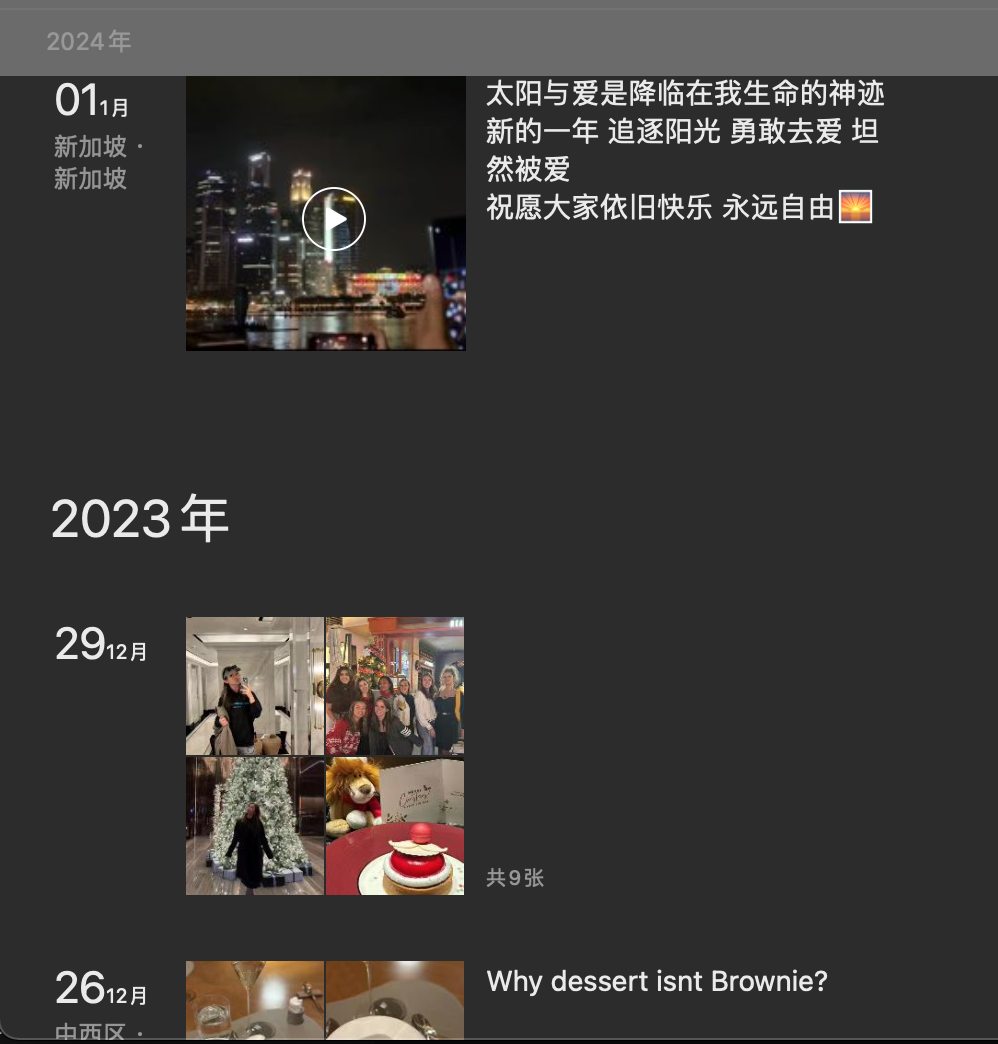Image resolution: width=998 pixels, height=1044 pixels.
Task: Open the "Why dessert isnt Brownie?" post
Action: coord(657,981)
